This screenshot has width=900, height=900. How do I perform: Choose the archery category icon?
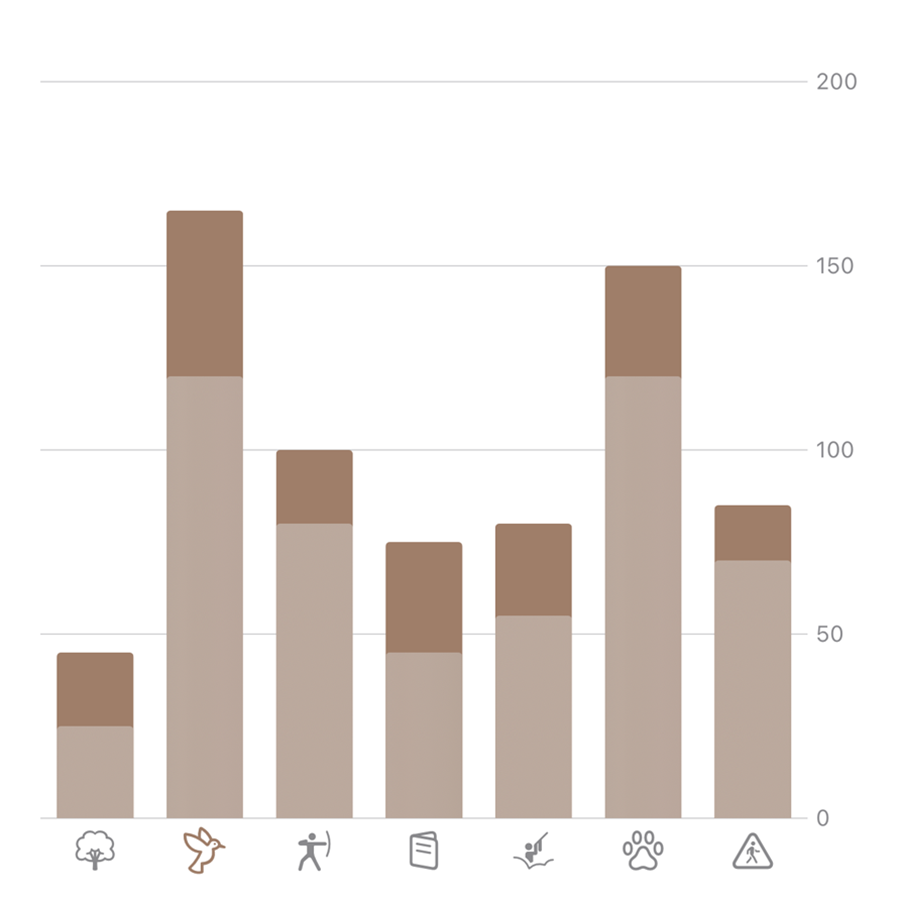pyautogui.click(x=314, y=851)
